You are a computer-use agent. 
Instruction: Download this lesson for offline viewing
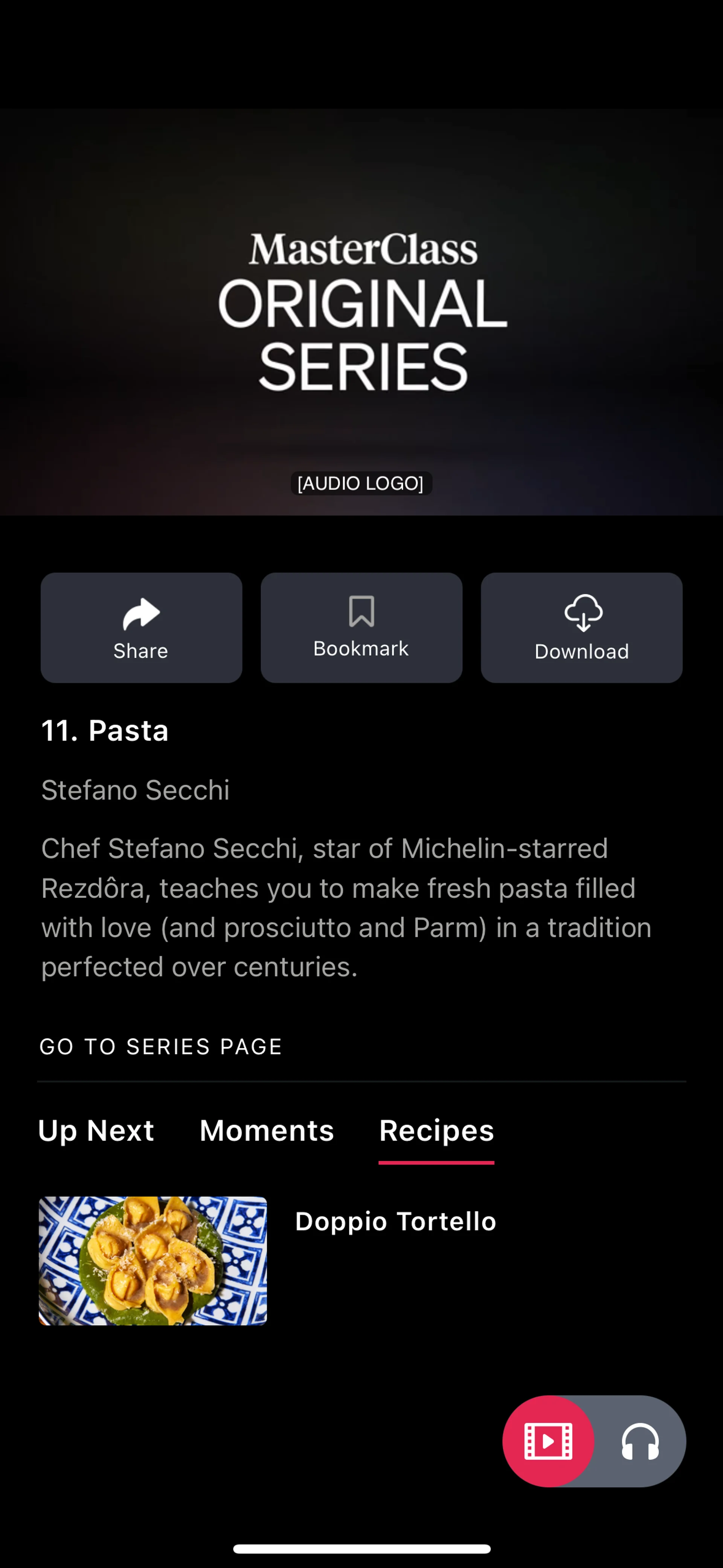point(581,627)
